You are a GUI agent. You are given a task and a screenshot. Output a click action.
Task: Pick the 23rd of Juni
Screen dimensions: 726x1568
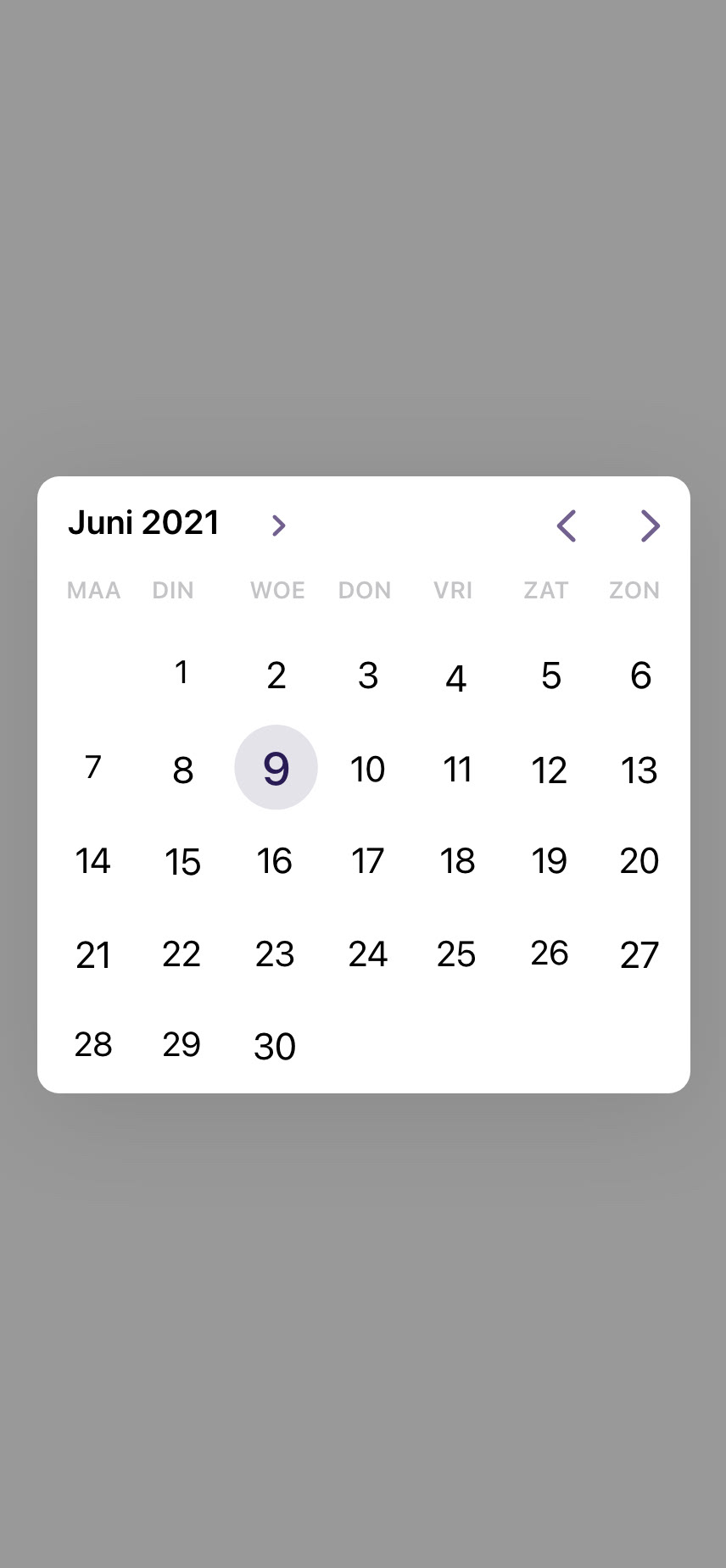(x=275, y=954)
